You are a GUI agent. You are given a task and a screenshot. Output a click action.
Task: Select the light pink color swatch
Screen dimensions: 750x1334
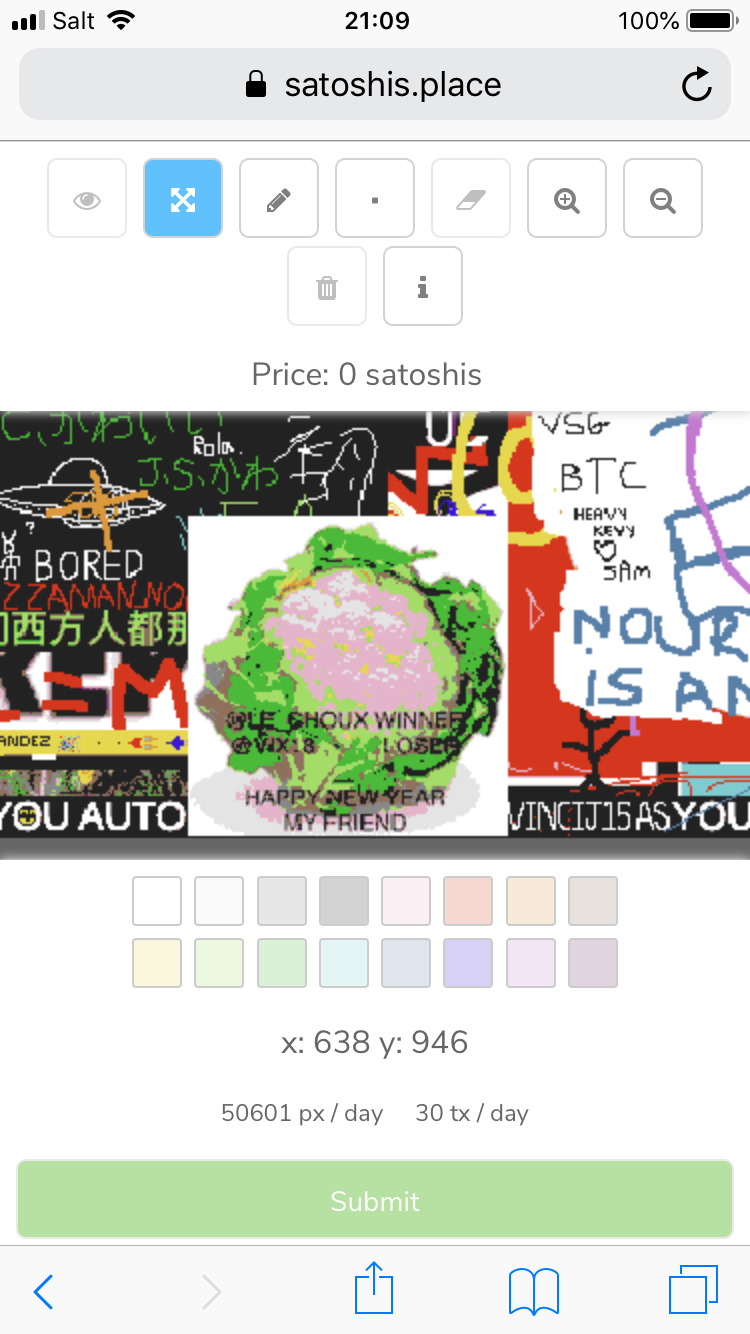(406, 900)
